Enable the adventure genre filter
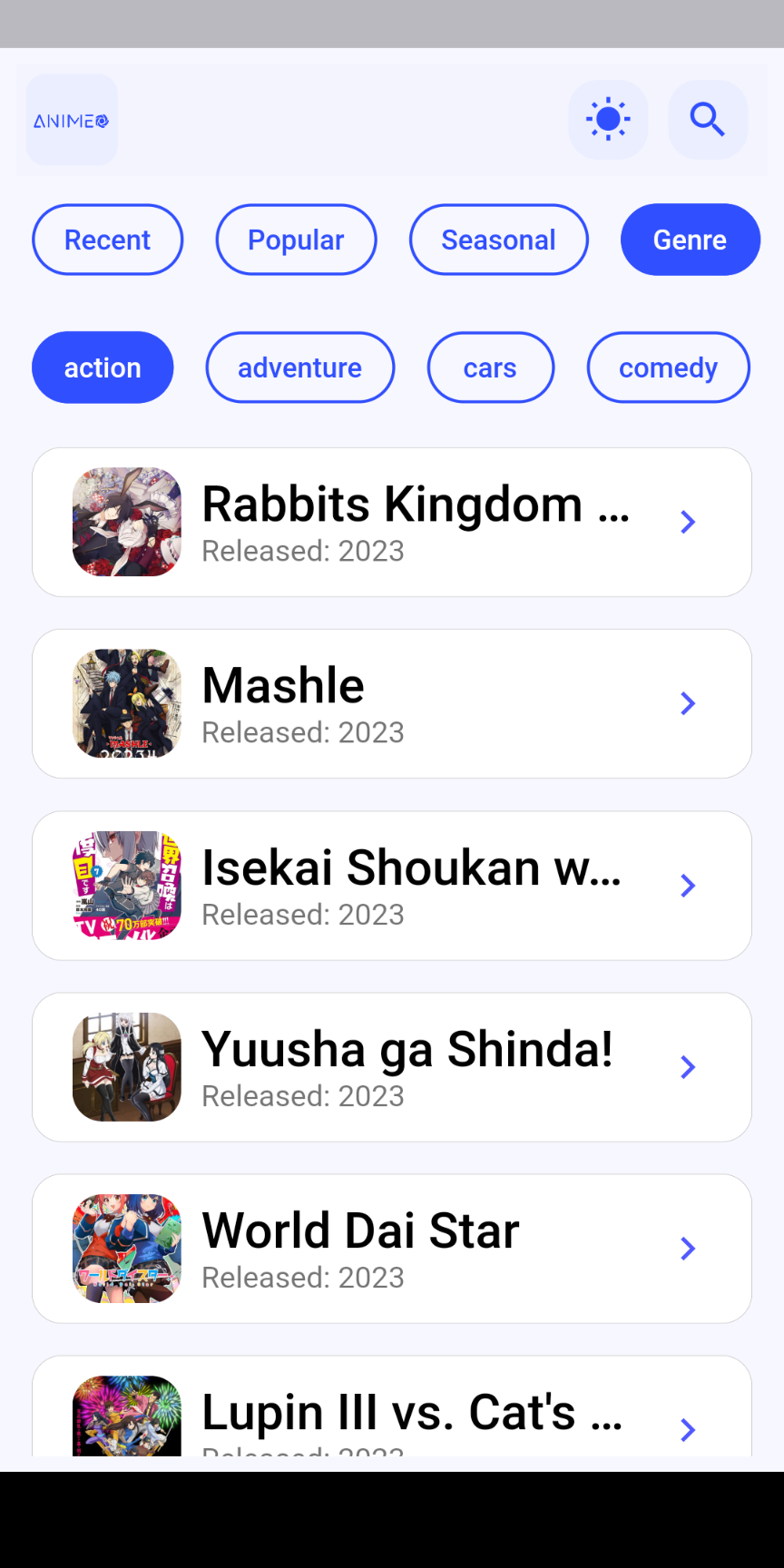784x1568 pixels. pos(299,367)
